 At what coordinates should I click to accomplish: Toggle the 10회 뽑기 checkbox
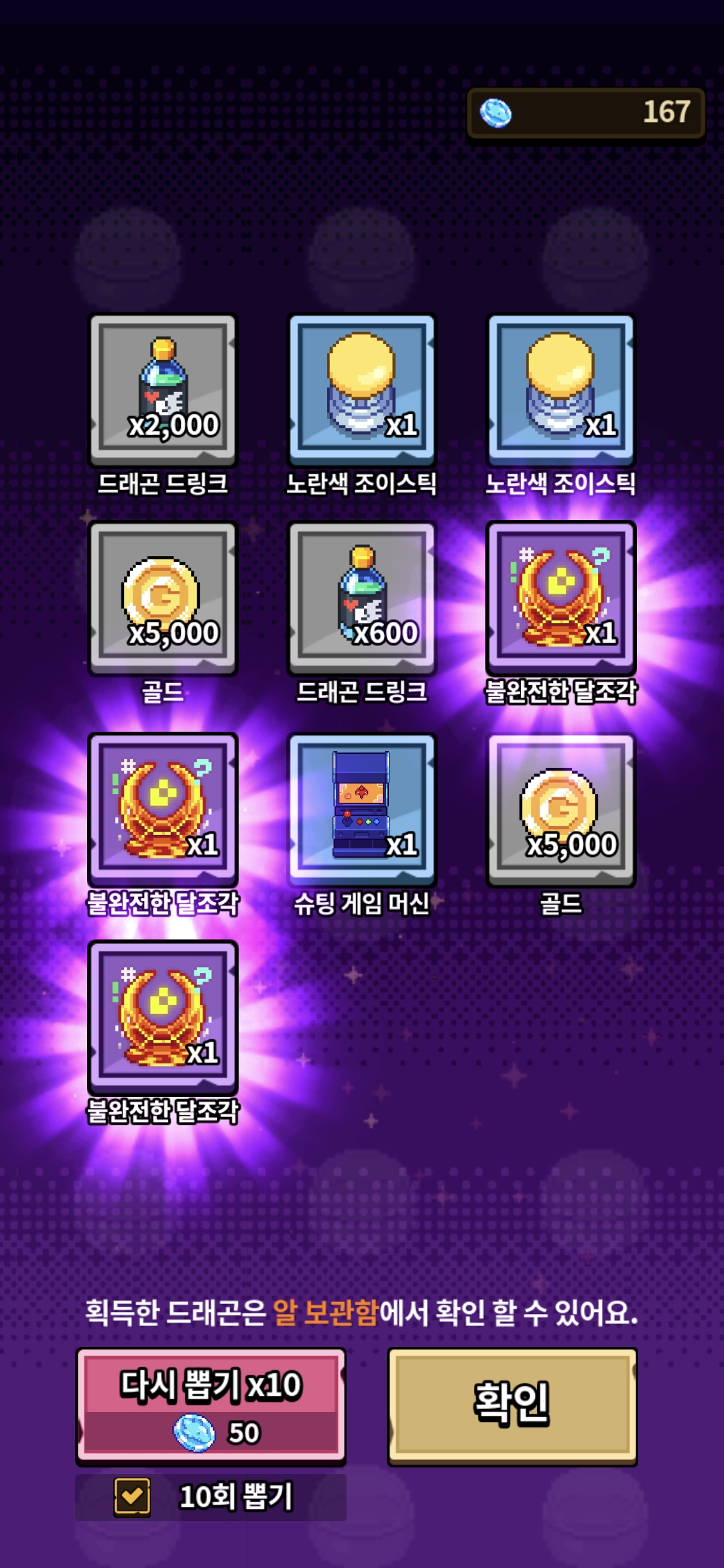point(132,1496)
